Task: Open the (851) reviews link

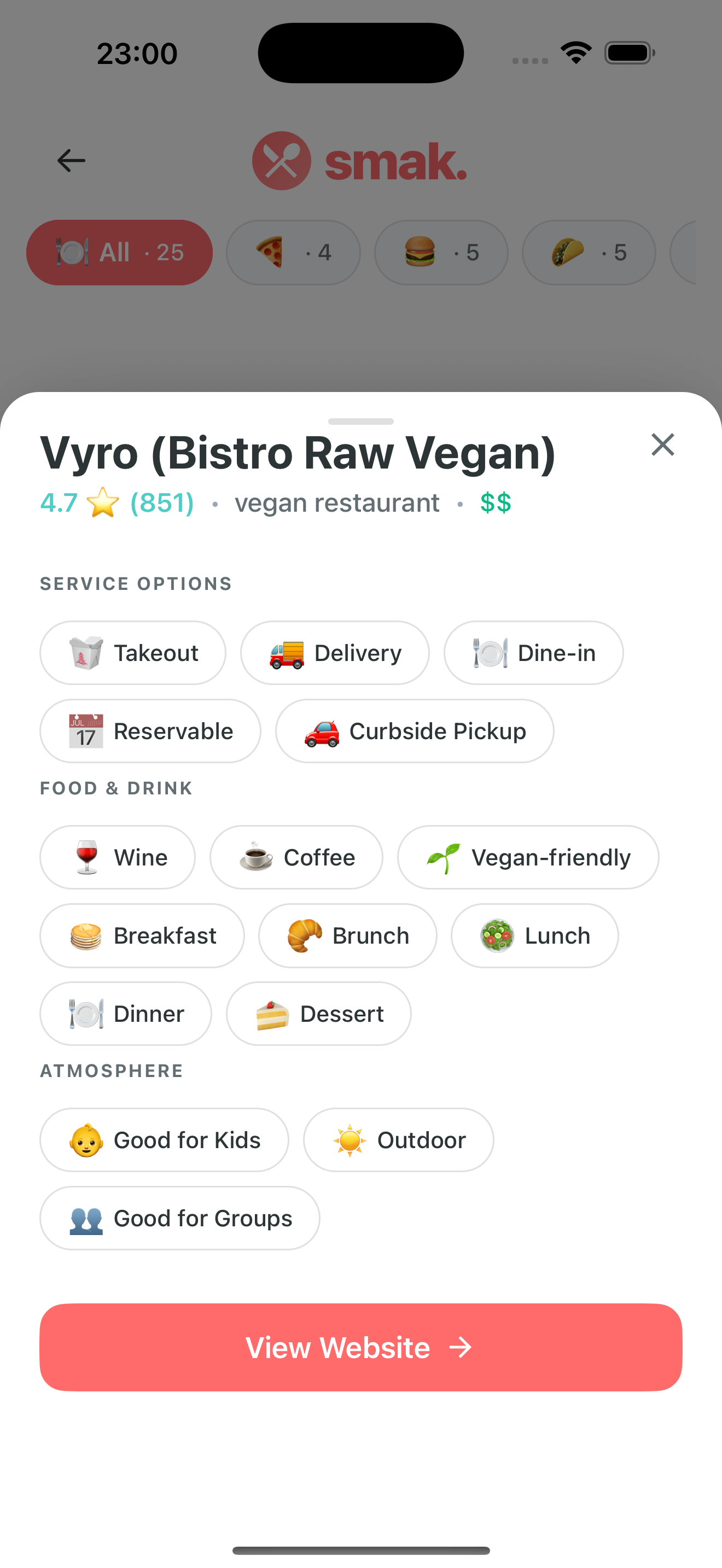Action: pos(161,502)
